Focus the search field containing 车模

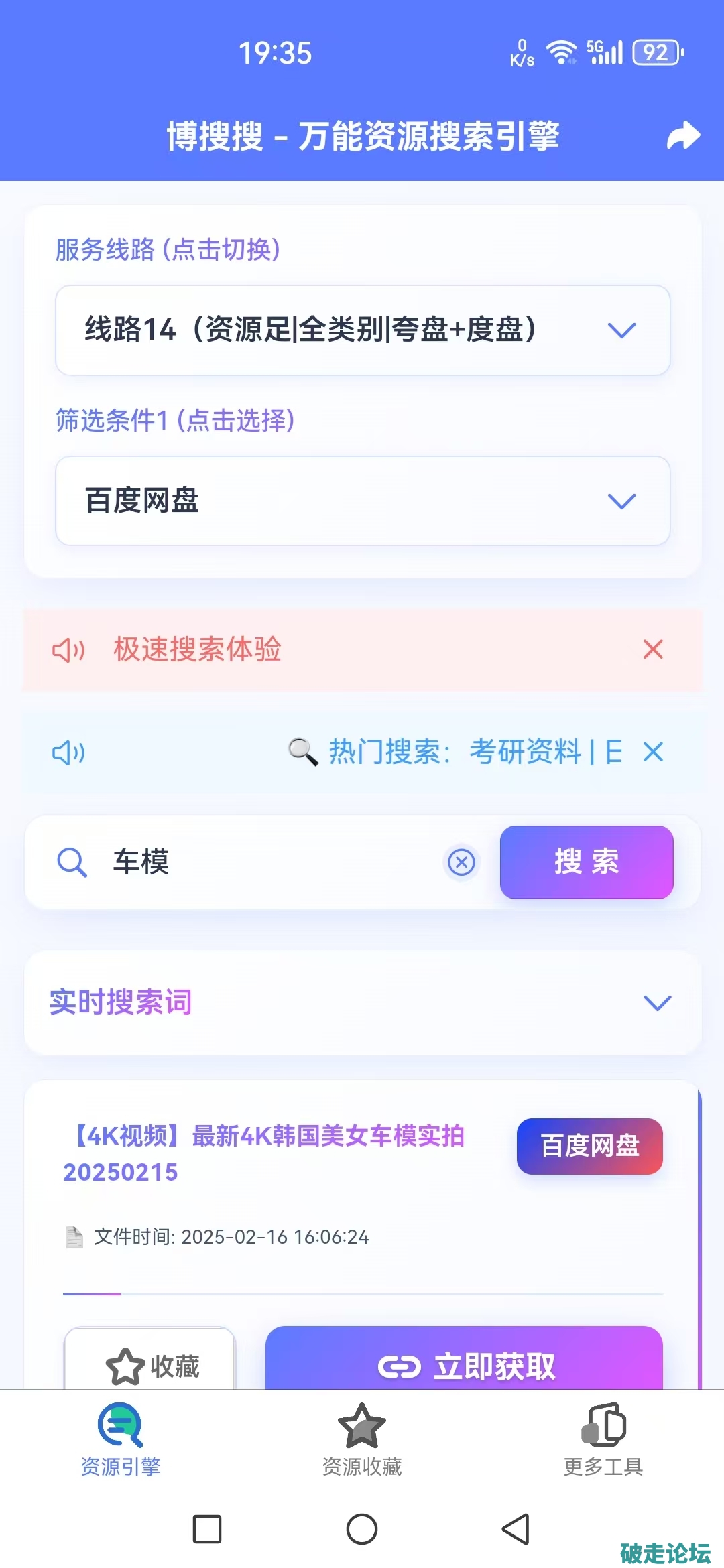click(268, 862)
